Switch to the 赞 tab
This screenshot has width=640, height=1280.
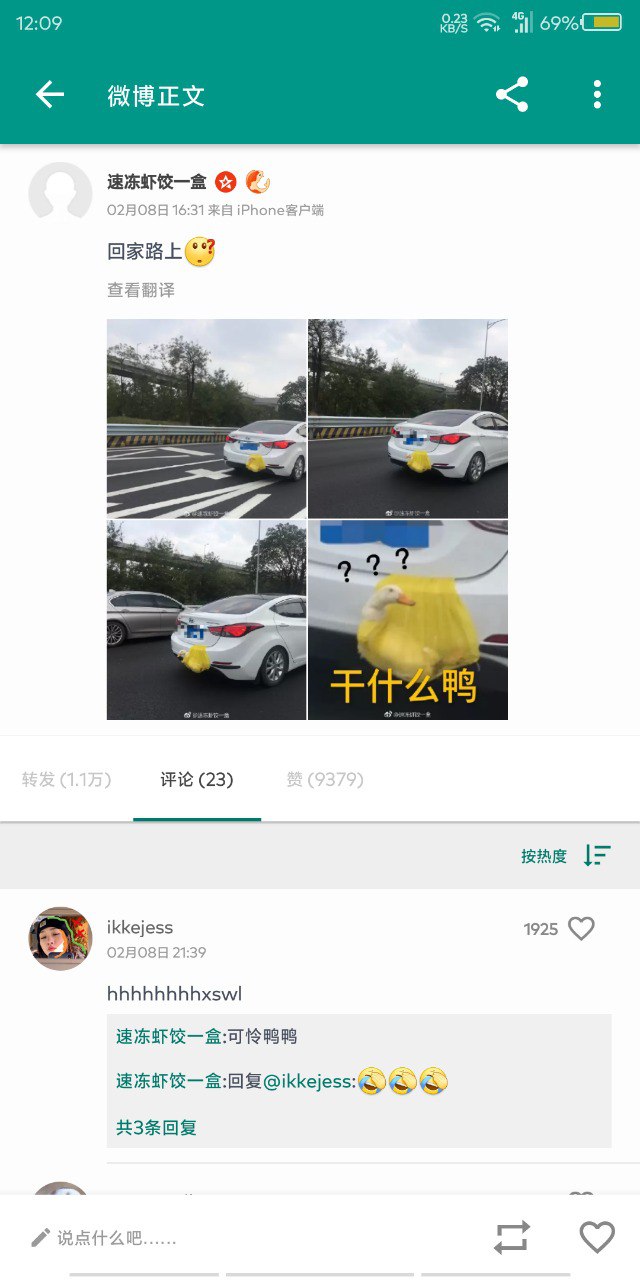coord(325,780)
